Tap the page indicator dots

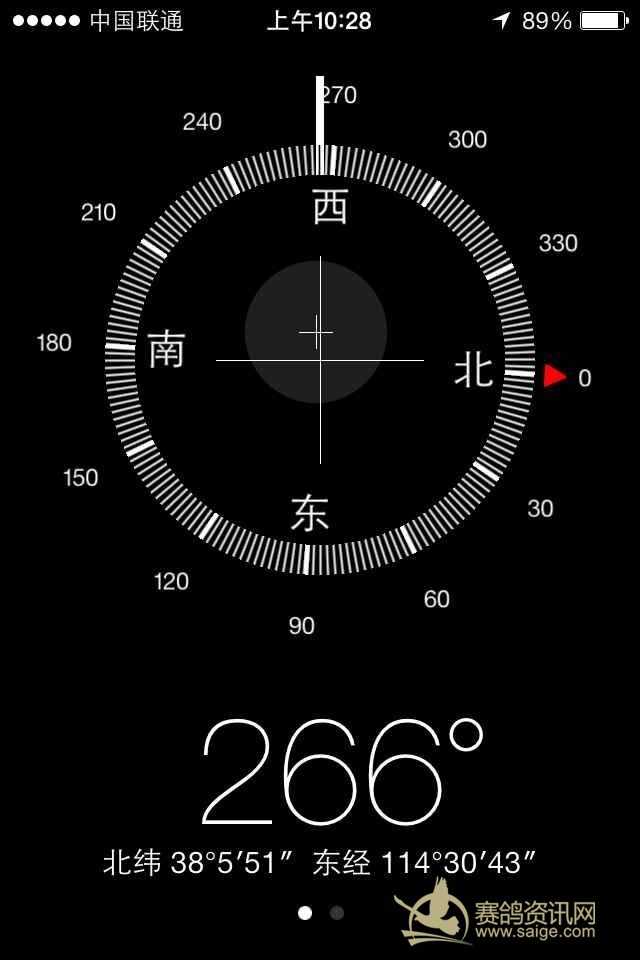coord(321,913)
